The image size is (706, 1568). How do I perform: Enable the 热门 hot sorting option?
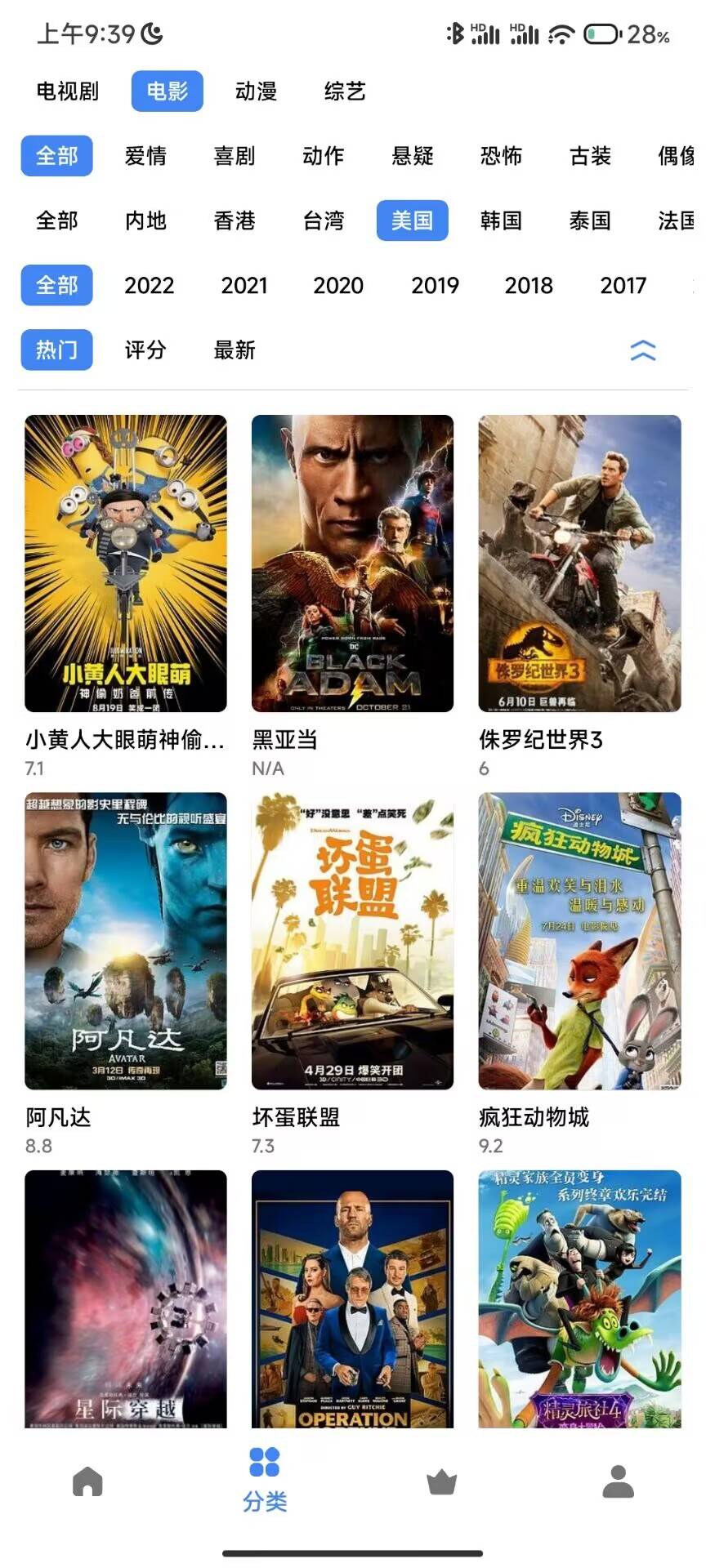56,350
